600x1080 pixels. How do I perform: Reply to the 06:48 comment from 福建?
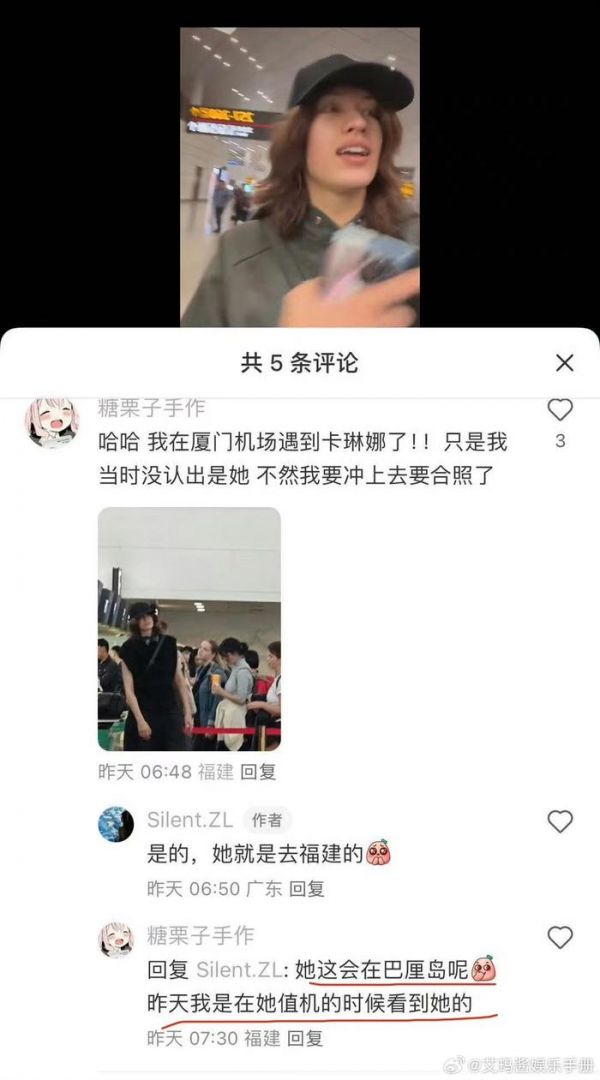pyautogui.click(x=258, y=772)
